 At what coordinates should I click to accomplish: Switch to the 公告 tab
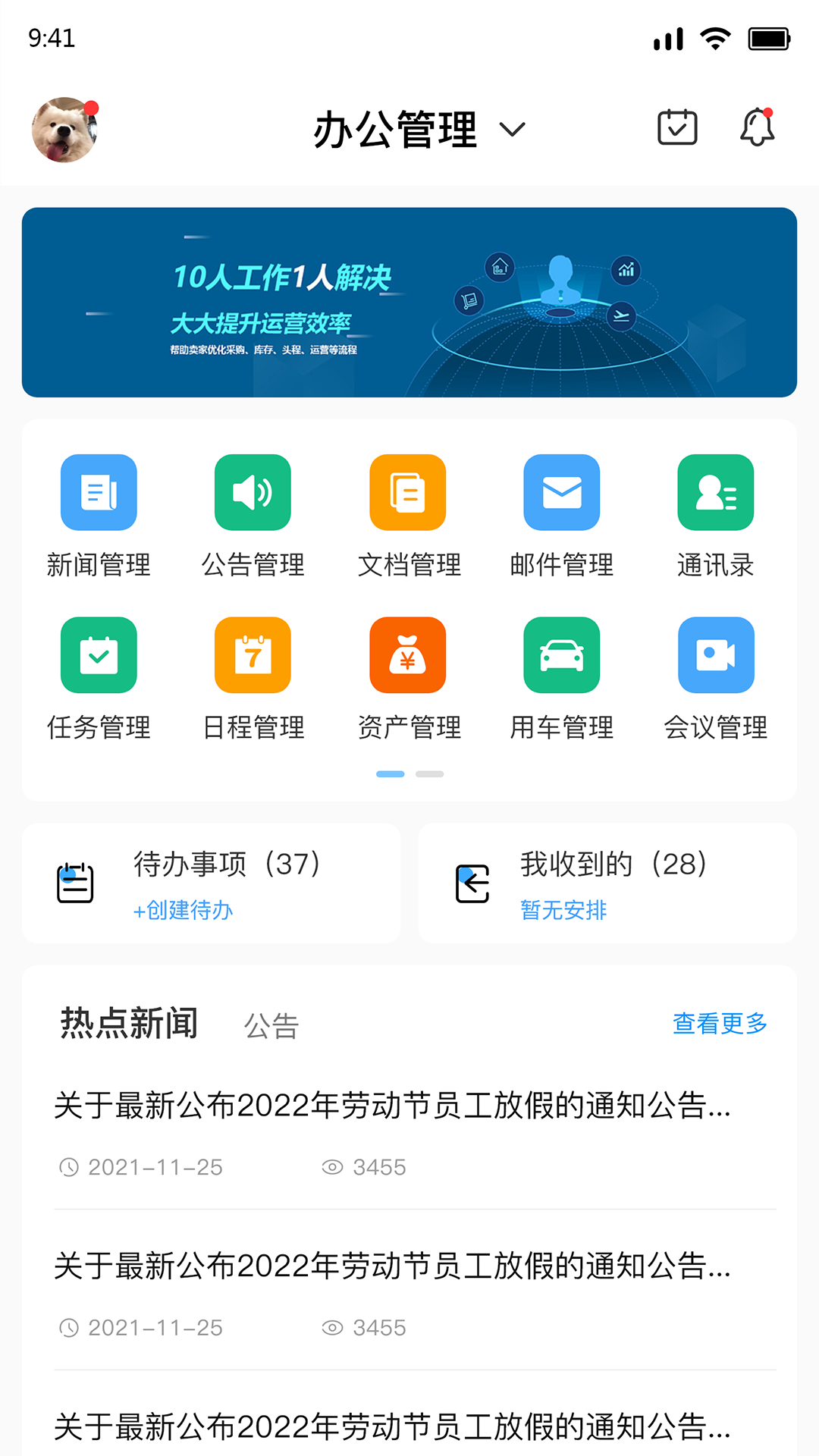coord(271,1025)
